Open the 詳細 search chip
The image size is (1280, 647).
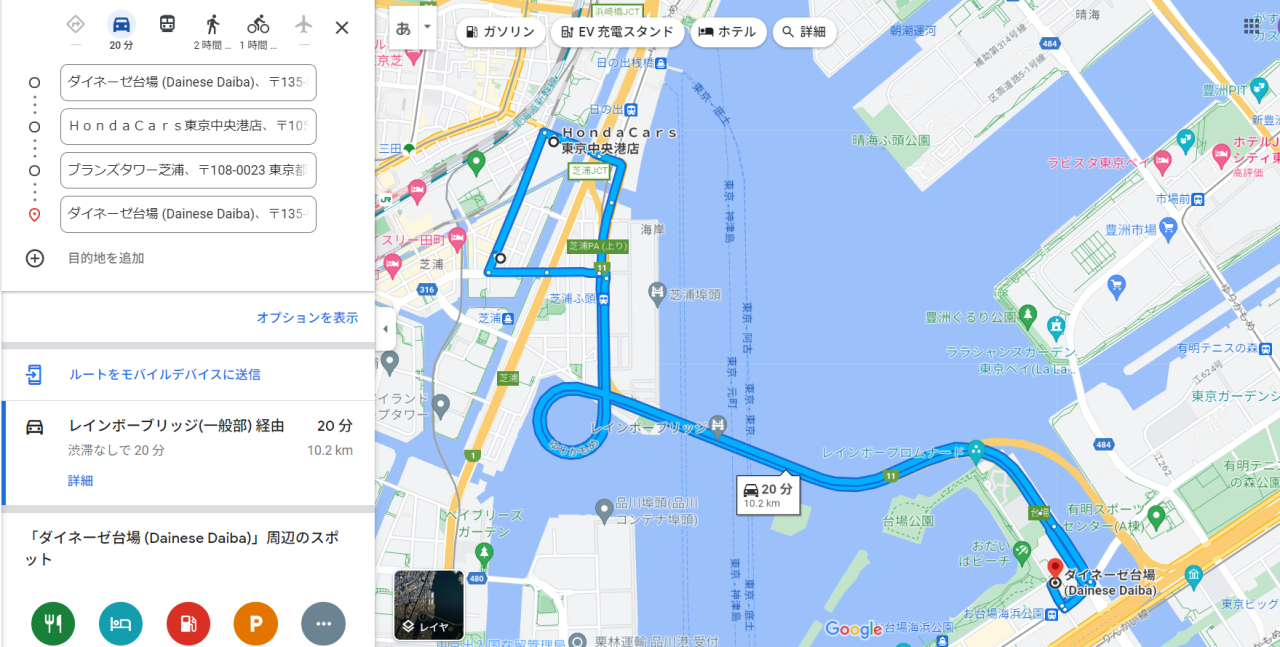click(x=804, y=32)
